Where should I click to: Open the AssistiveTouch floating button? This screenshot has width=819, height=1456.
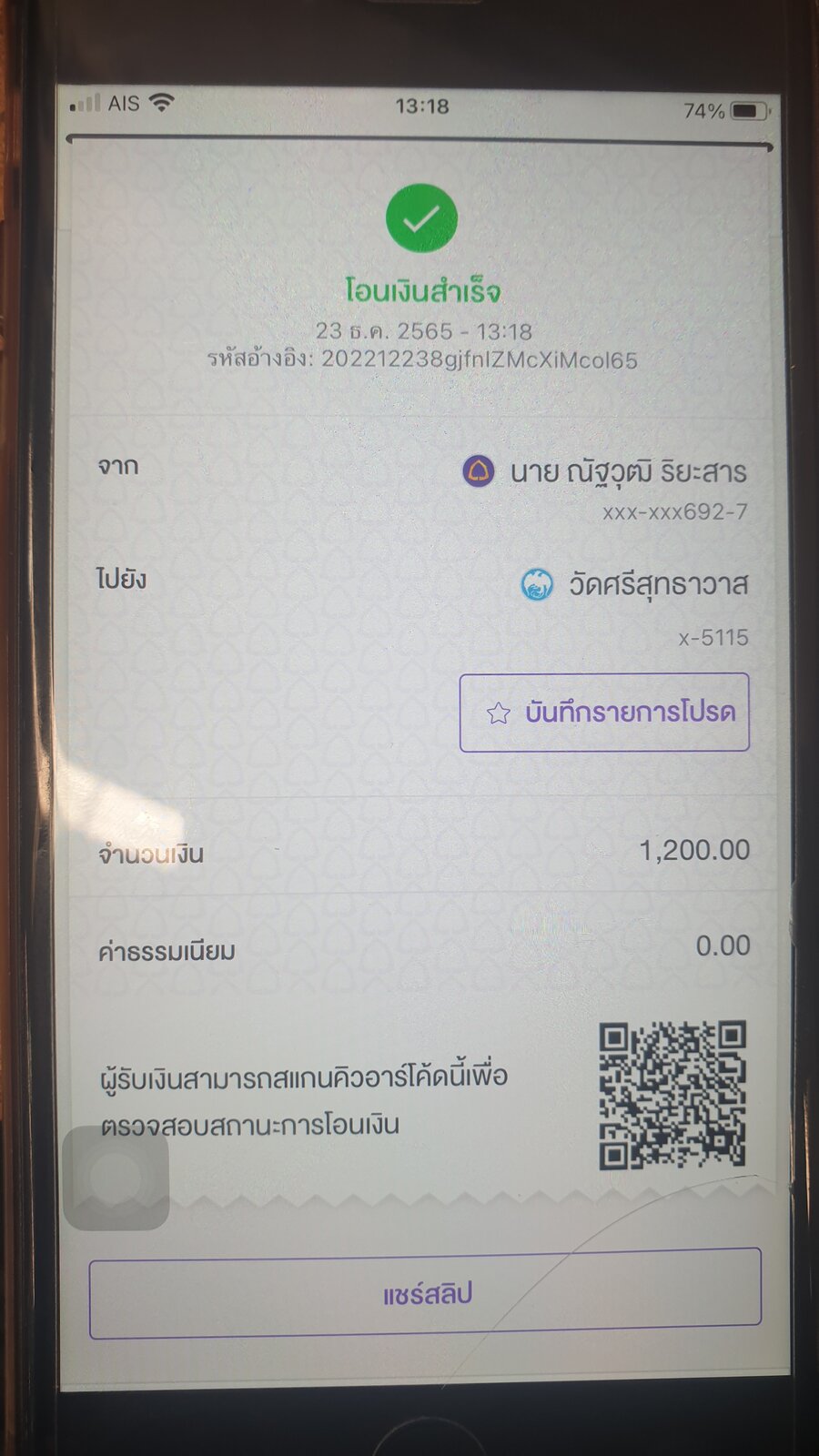[116, 1178]
